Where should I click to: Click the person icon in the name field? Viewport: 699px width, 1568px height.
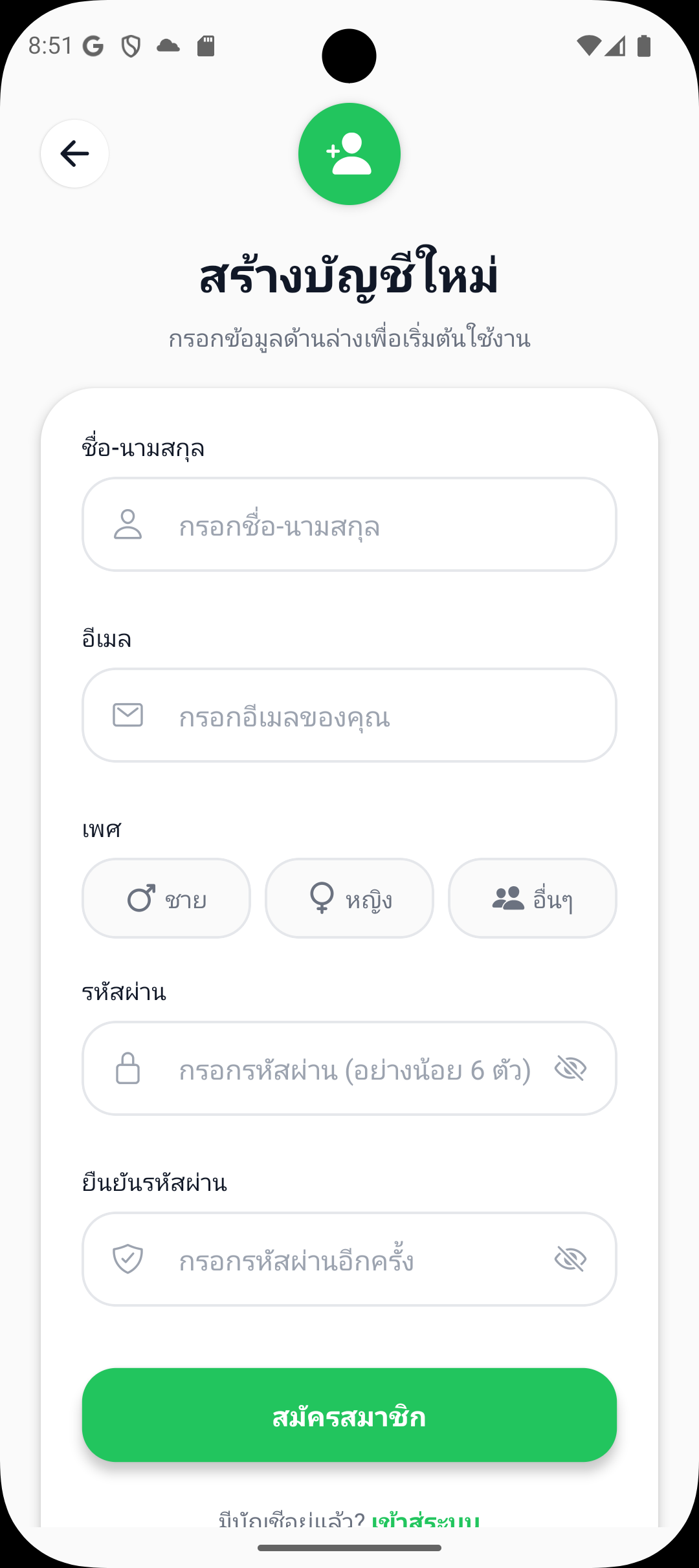tap(129, 525)
